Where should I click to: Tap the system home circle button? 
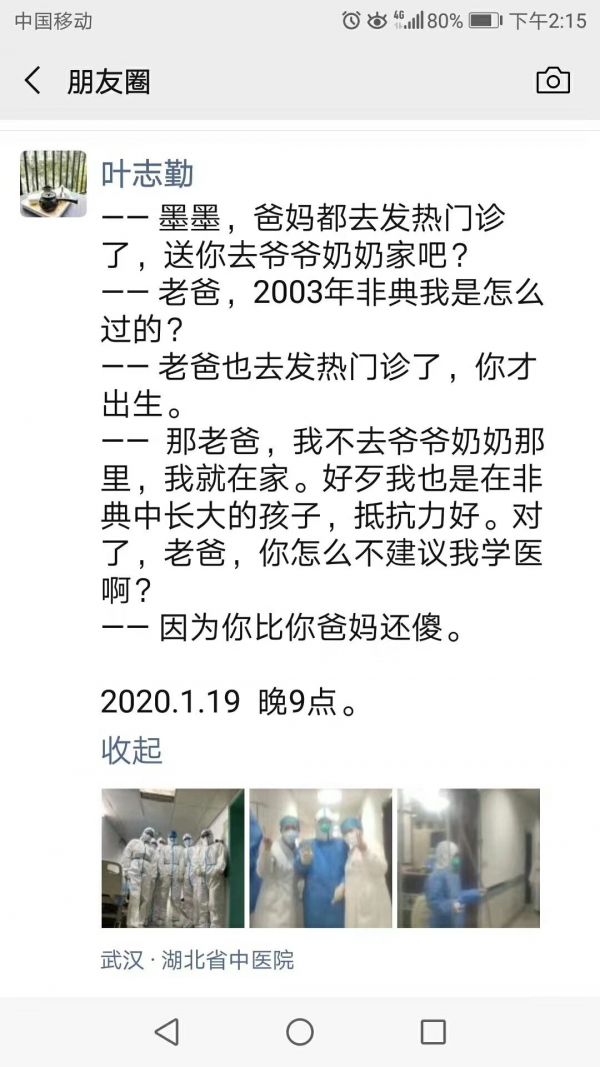pos(300,1032)
